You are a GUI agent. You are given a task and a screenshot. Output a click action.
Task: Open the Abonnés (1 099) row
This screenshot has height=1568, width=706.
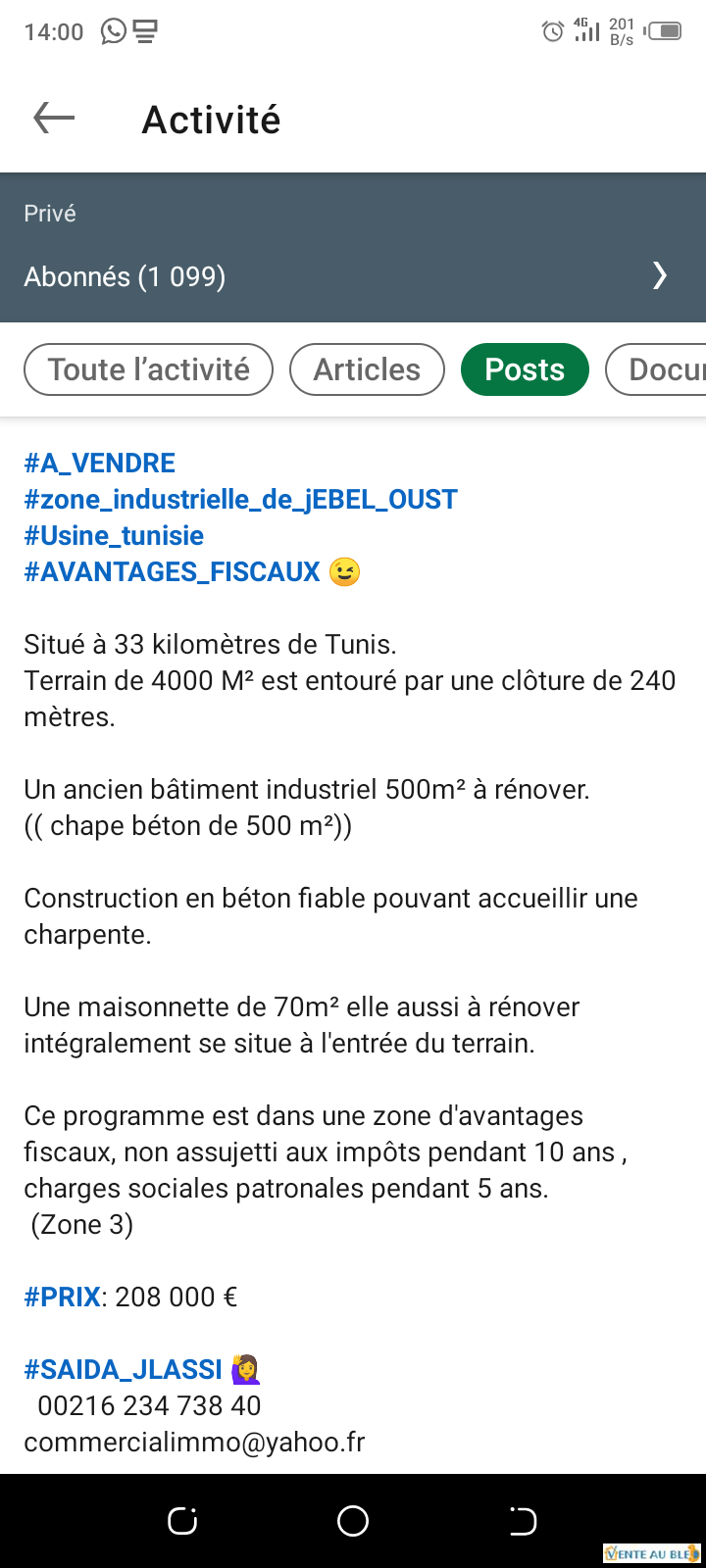click(x=353, y=276)
